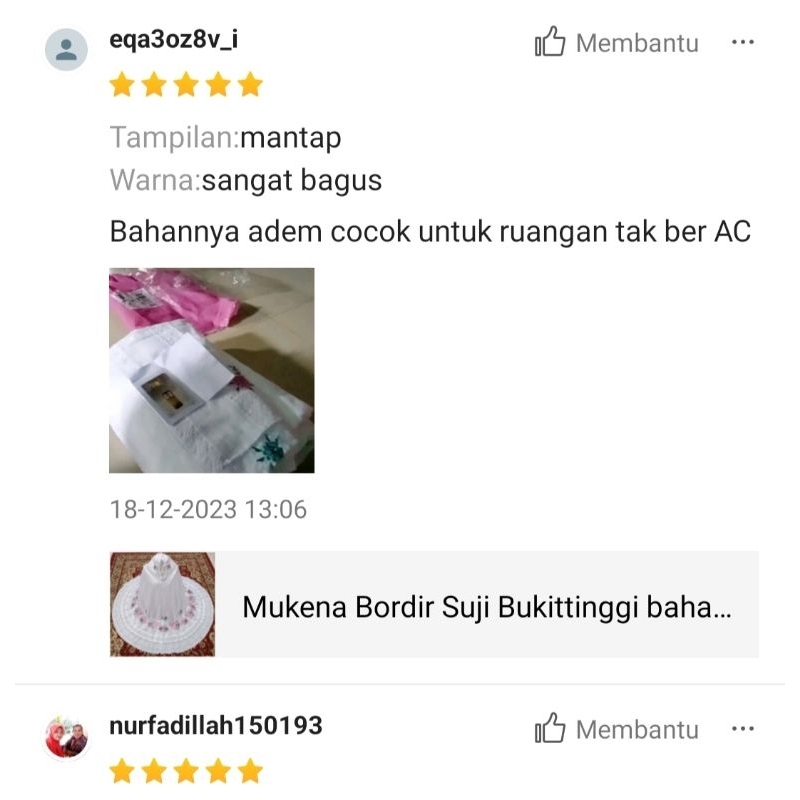Open the Mukena Bordir Suji Bukittinggi product card
The width and height of the screenshot is (800, 800).
tap(434, 605)
